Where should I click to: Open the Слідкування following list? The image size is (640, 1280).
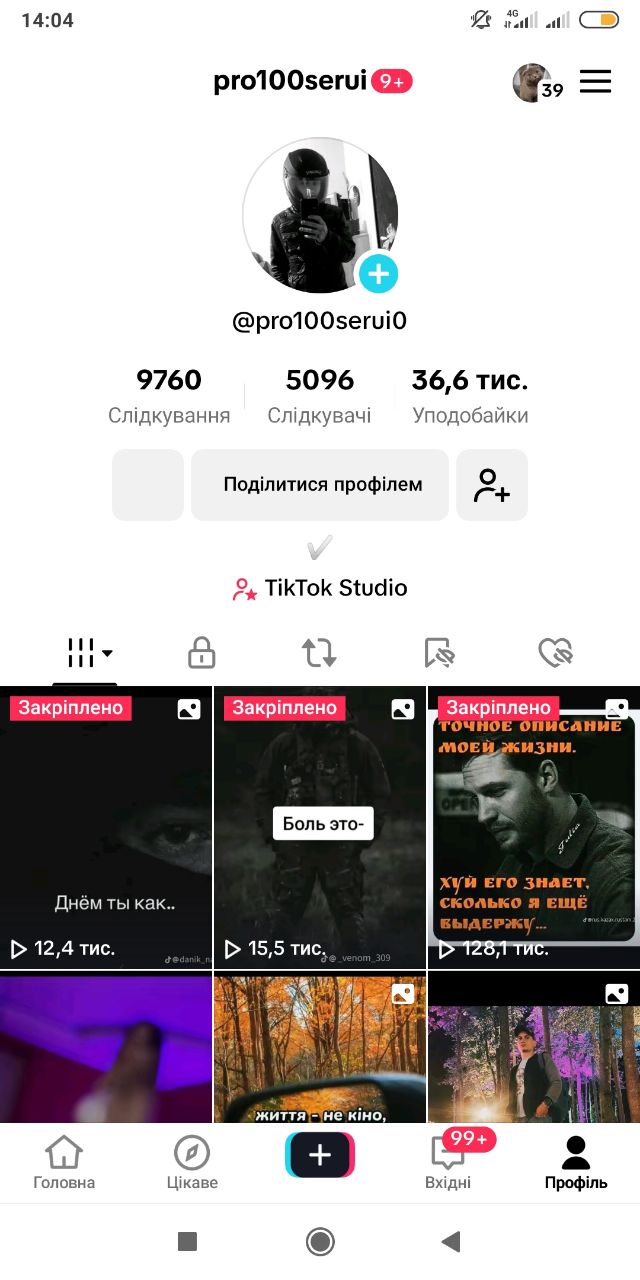169,396
